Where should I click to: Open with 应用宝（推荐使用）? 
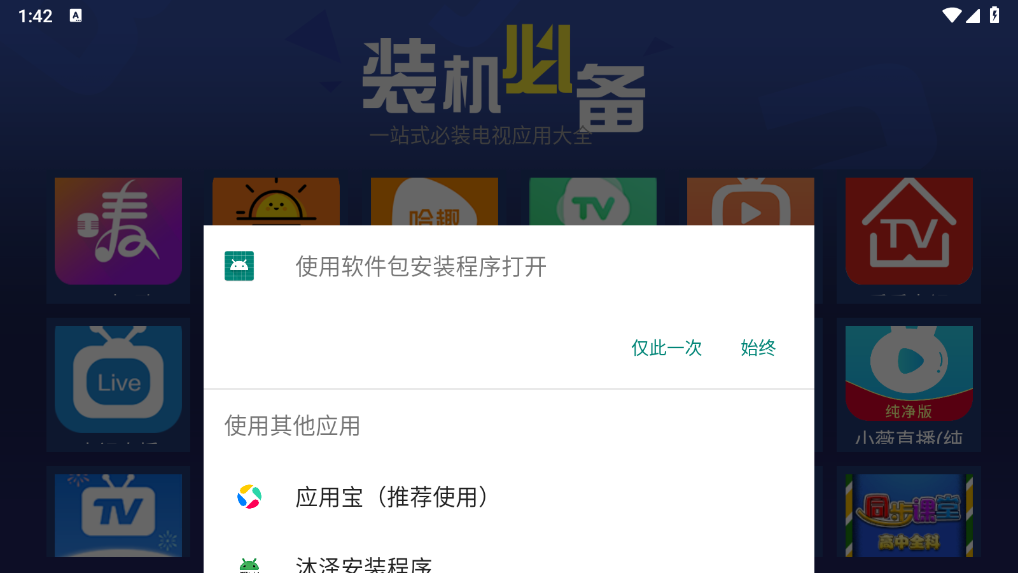(x=391, y=497)
